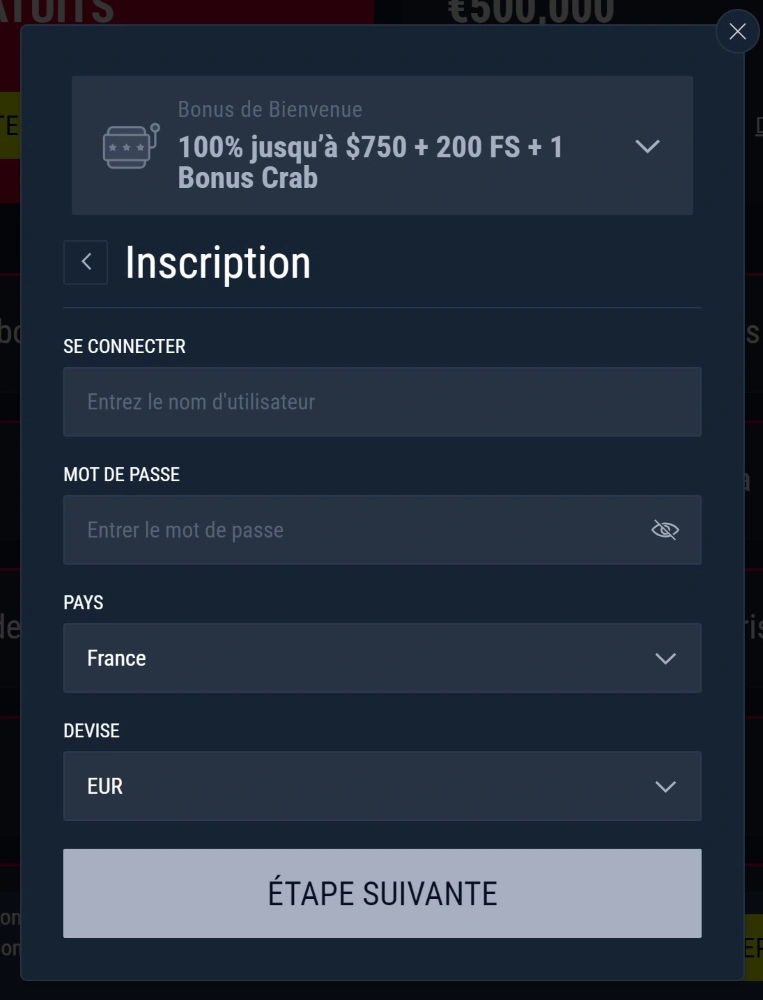This screenshot has height=1000, width=763.
Task: Close the registration dialog
Action: click(x=738, y=32)
